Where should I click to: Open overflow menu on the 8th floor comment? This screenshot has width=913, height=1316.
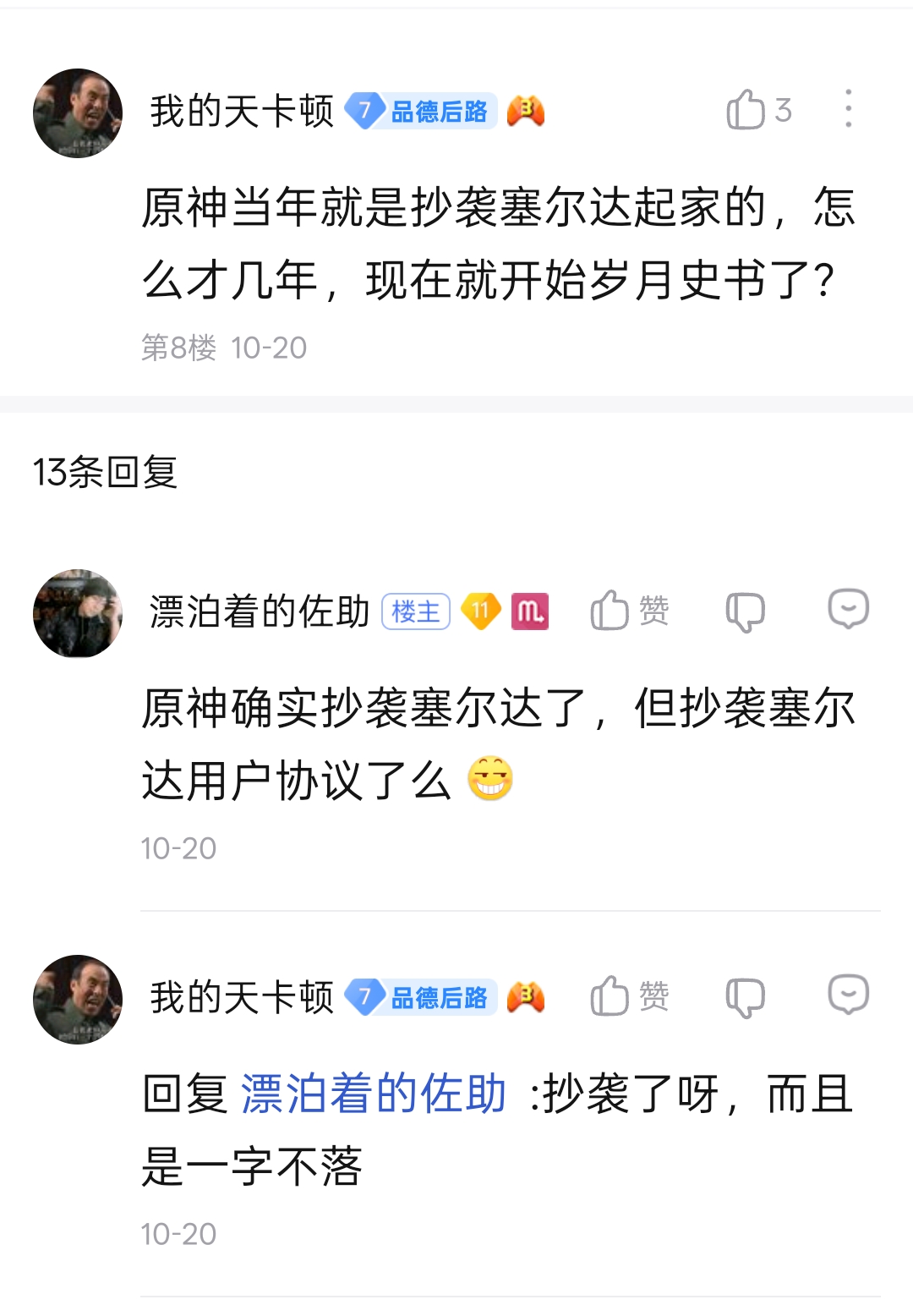tap(848, 110)
